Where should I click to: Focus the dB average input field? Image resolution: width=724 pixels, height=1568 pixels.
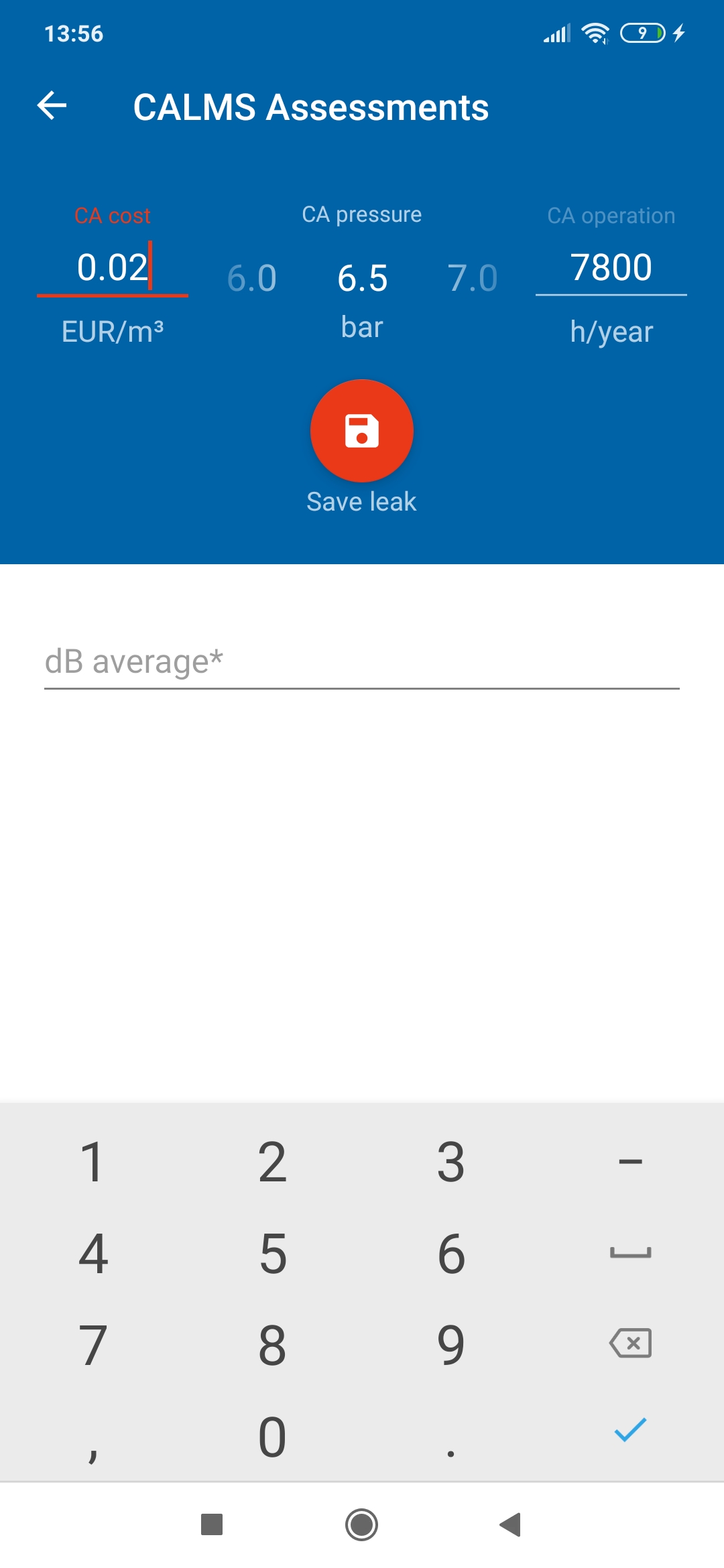point(362,661)
